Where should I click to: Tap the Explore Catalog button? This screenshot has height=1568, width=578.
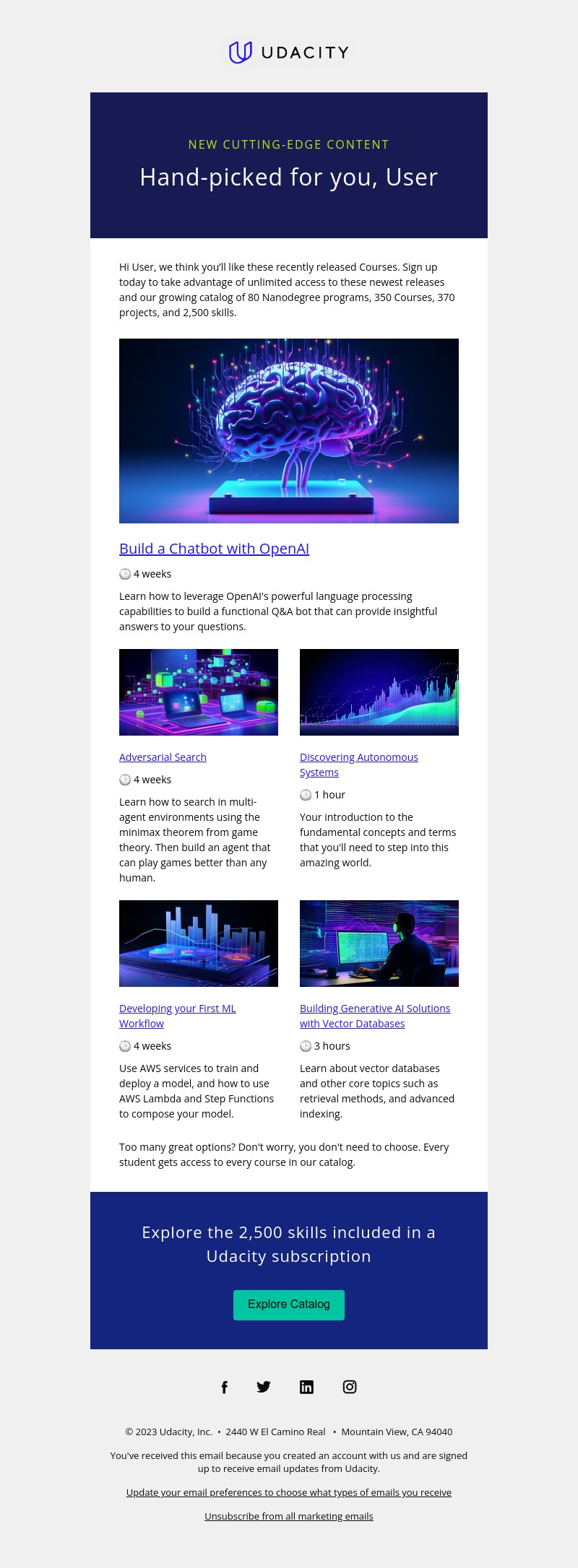[288, 1305]
